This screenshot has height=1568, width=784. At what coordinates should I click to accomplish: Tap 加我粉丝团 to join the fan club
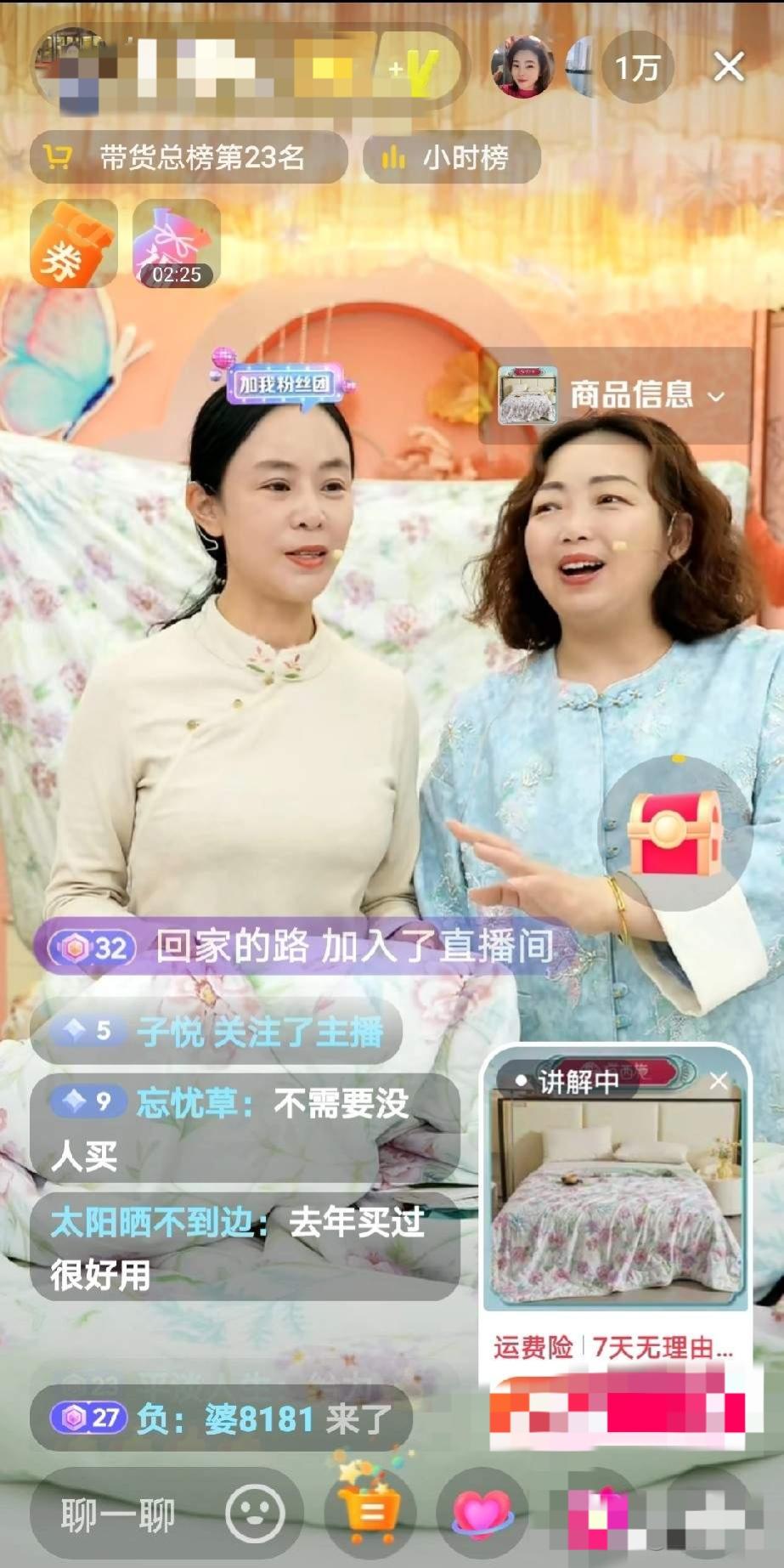click(285, 383)
